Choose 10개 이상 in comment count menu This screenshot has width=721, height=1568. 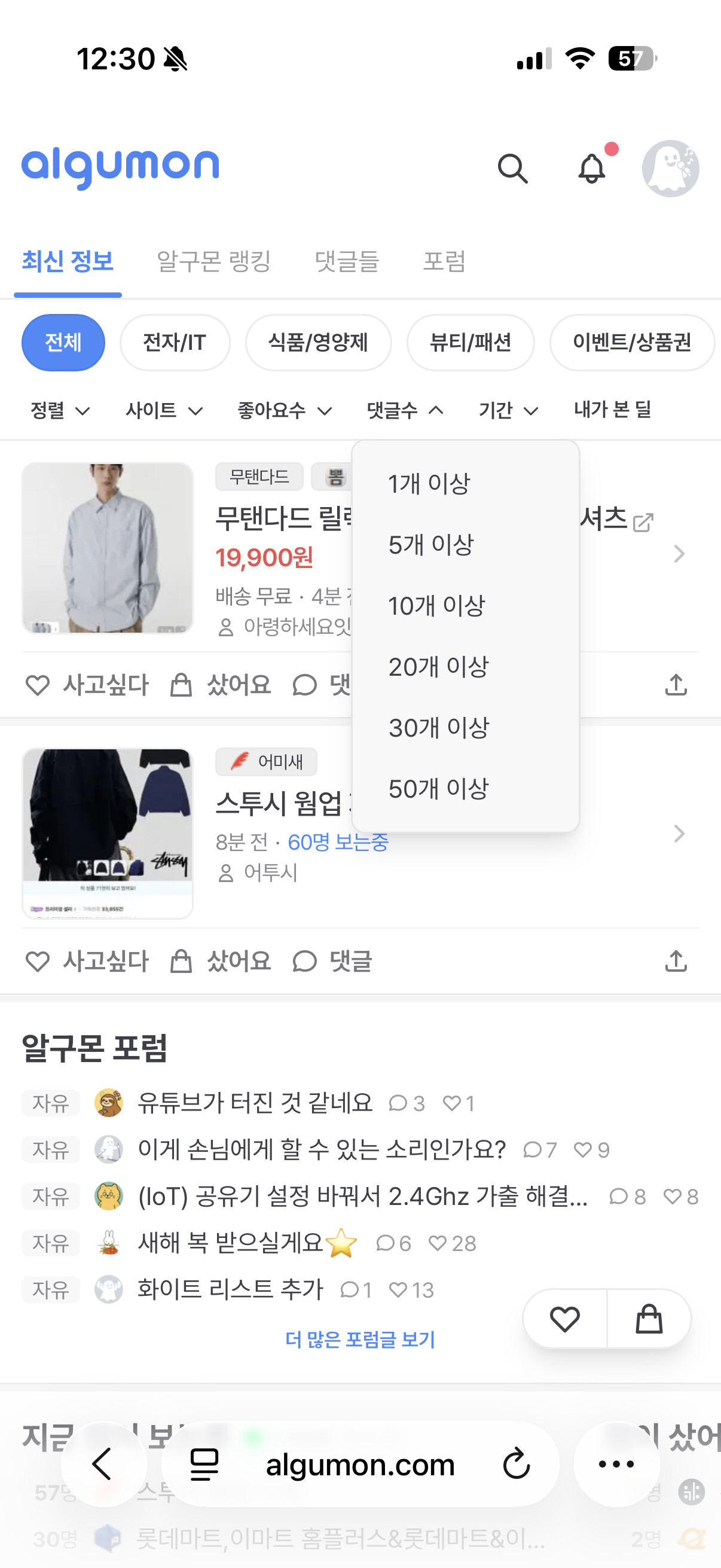tap(436, 606)
